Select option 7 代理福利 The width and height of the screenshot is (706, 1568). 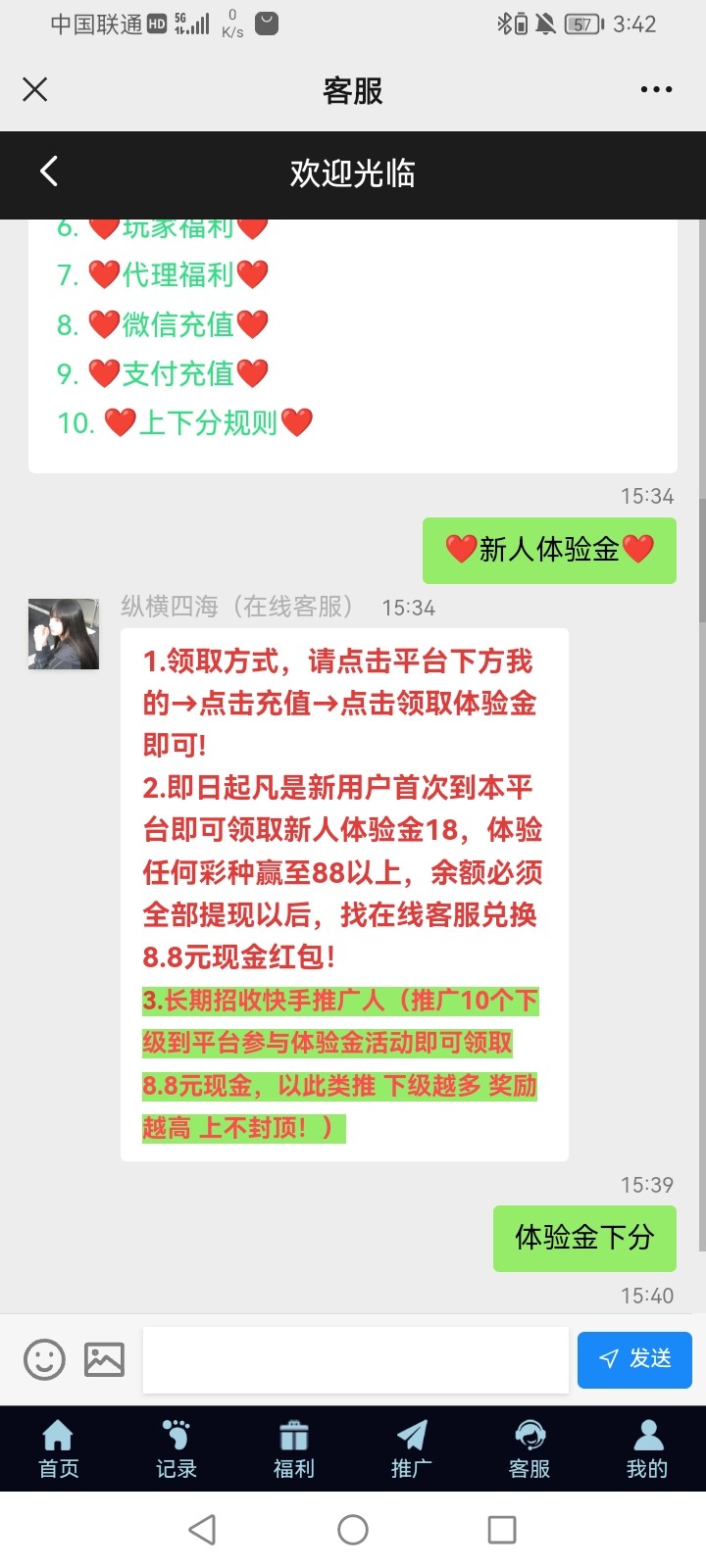coord(177,274)
